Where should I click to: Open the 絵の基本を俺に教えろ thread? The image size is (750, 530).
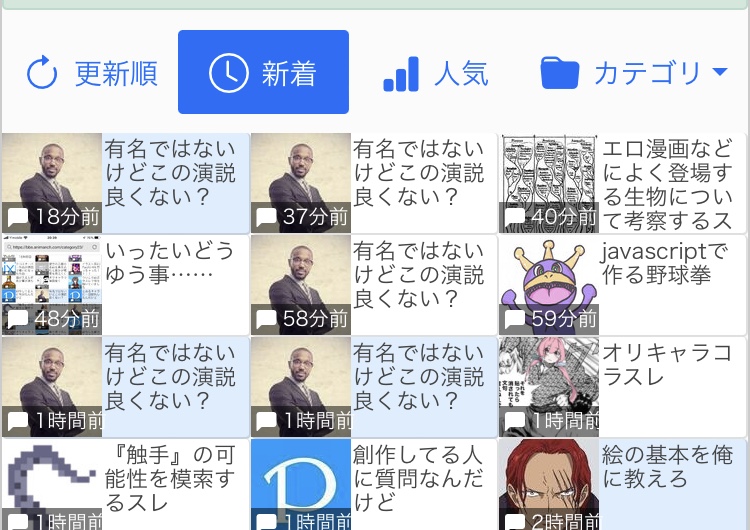[622, 484]
